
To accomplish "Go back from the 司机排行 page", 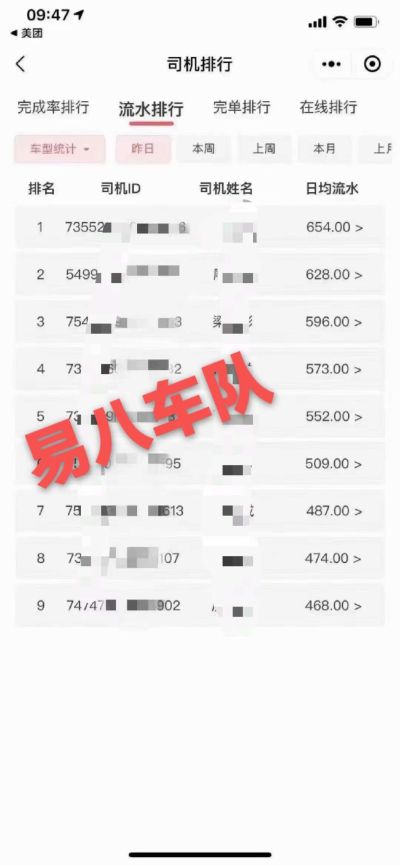I will click(x=20, y=64).
